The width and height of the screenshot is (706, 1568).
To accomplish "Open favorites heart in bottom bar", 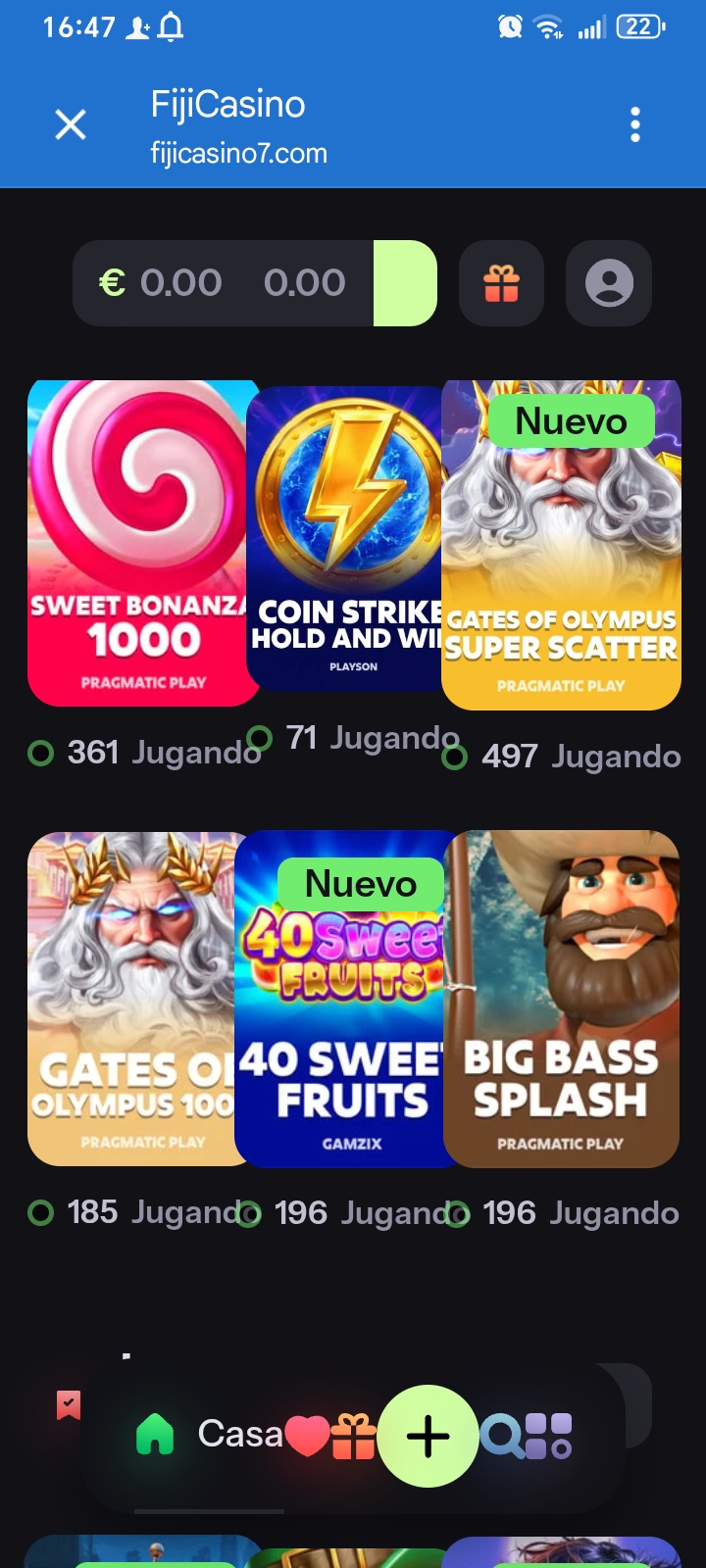I will [x=307, y=1438].
